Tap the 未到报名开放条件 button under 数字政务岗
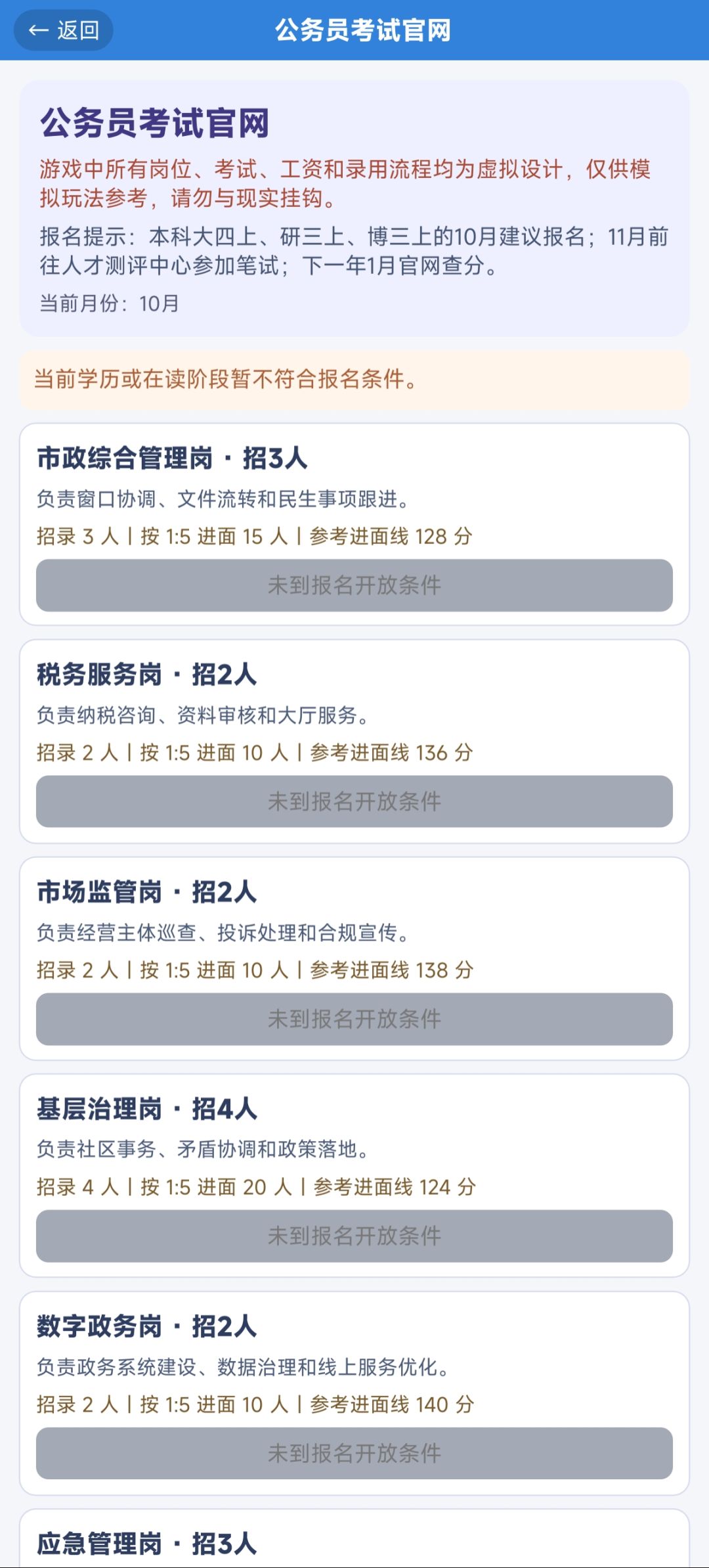Screen dimensions: 709x1568 pyautogui.click(x=354, y=1453)
